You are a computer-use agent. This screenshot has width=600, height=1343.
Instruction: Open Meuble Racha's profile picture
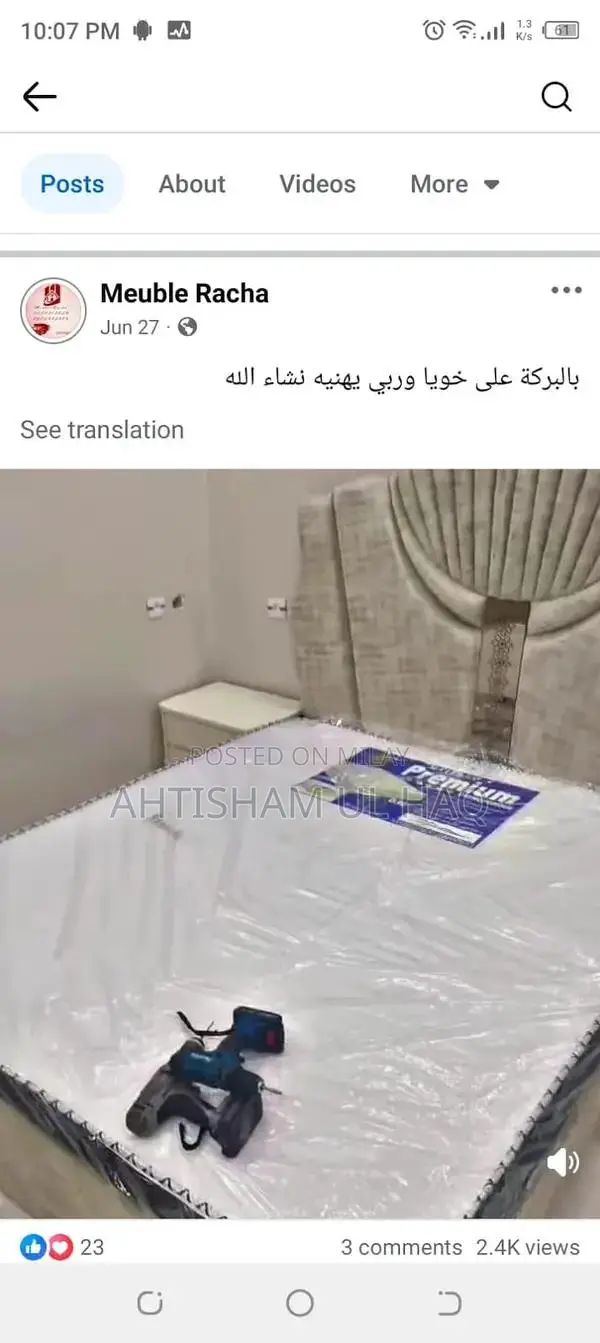point(53,310)
